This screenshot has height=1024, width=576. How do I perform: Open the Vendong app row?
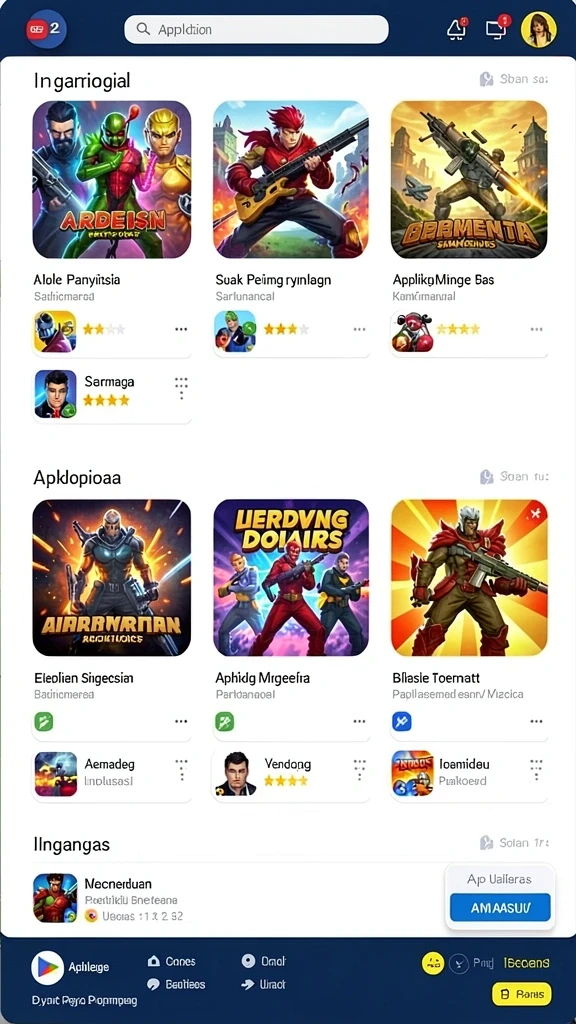click(x=291, y=773)
